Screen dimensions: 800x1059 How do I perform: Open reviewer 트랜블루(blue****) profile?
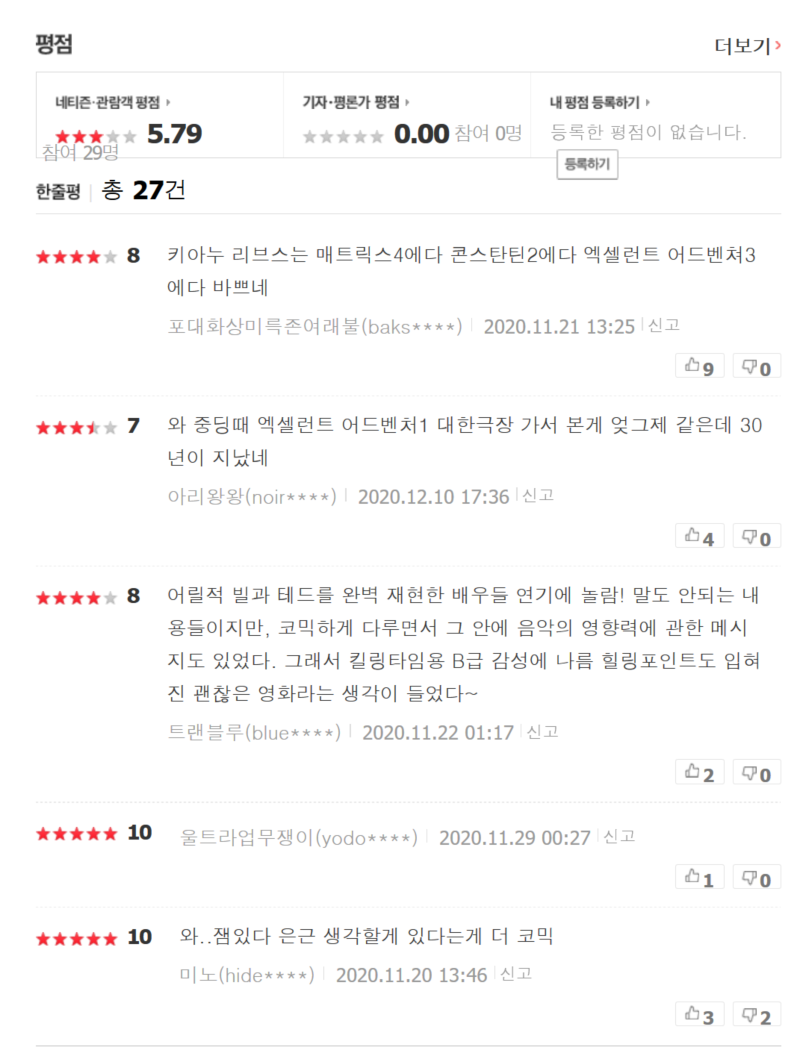click(x=255, y=732)
